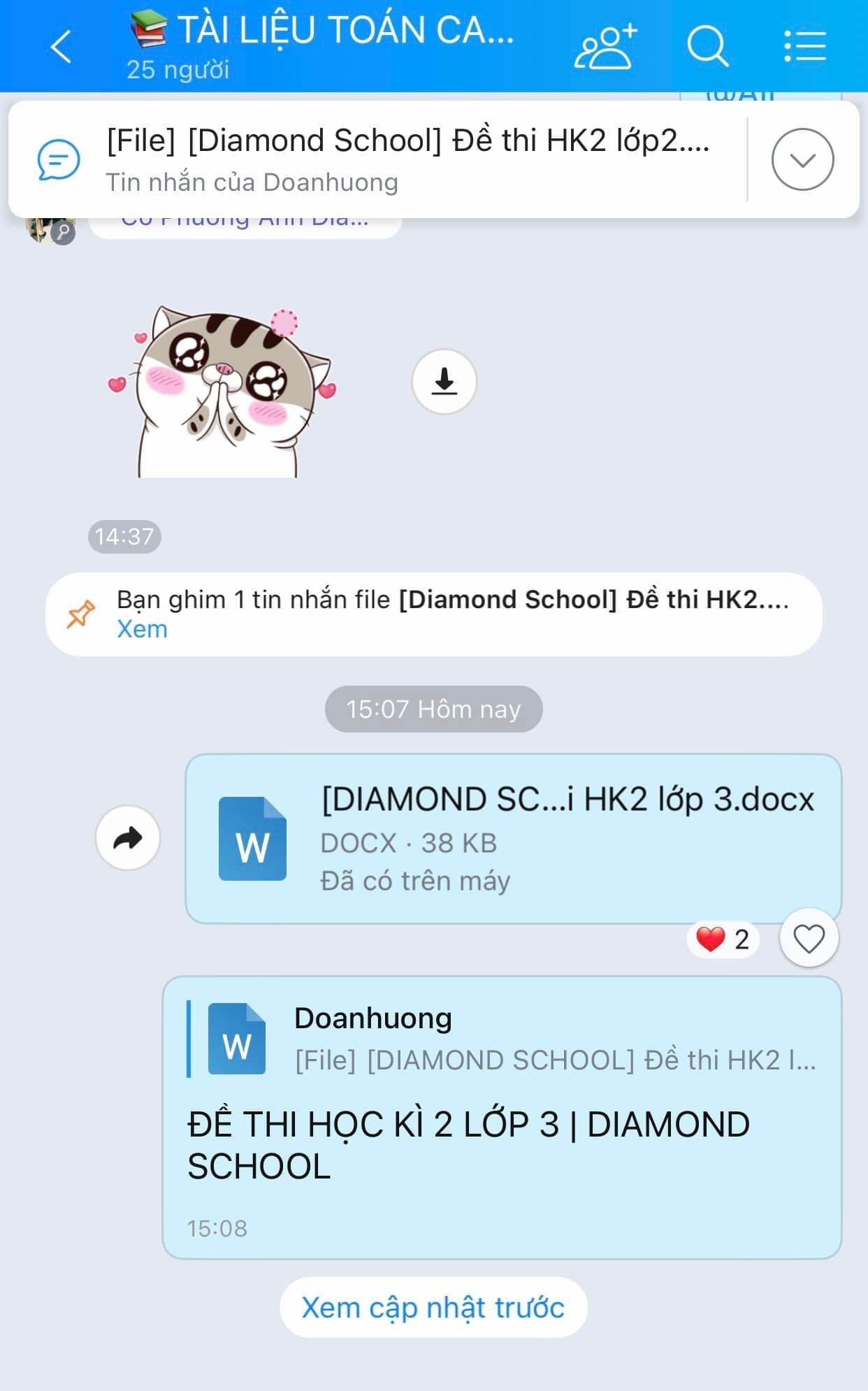Forward the HK2 lớp 3 docx file

(128, 837)
